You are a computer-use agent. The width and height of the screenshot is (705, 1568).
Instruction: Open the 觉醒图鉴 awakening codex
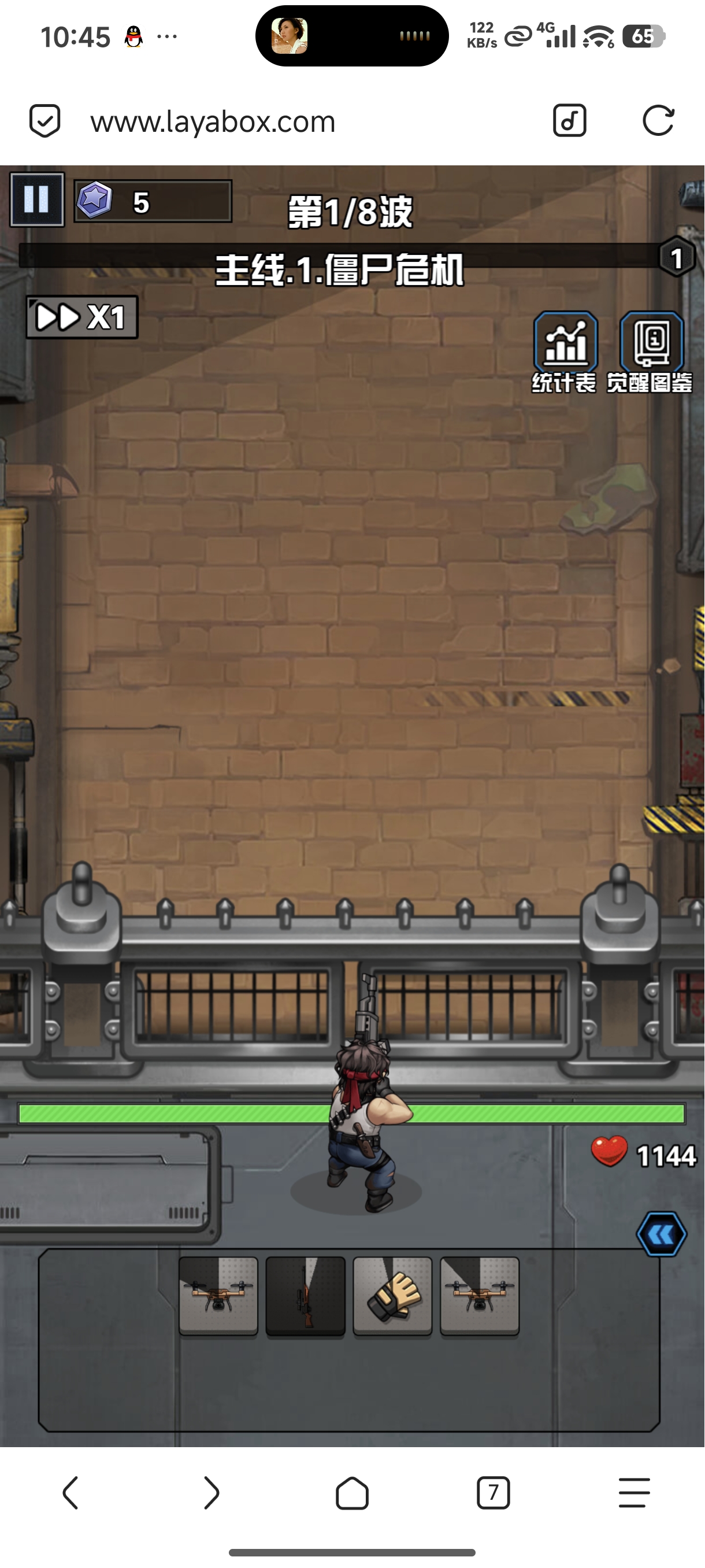click(x=651, y=352)
